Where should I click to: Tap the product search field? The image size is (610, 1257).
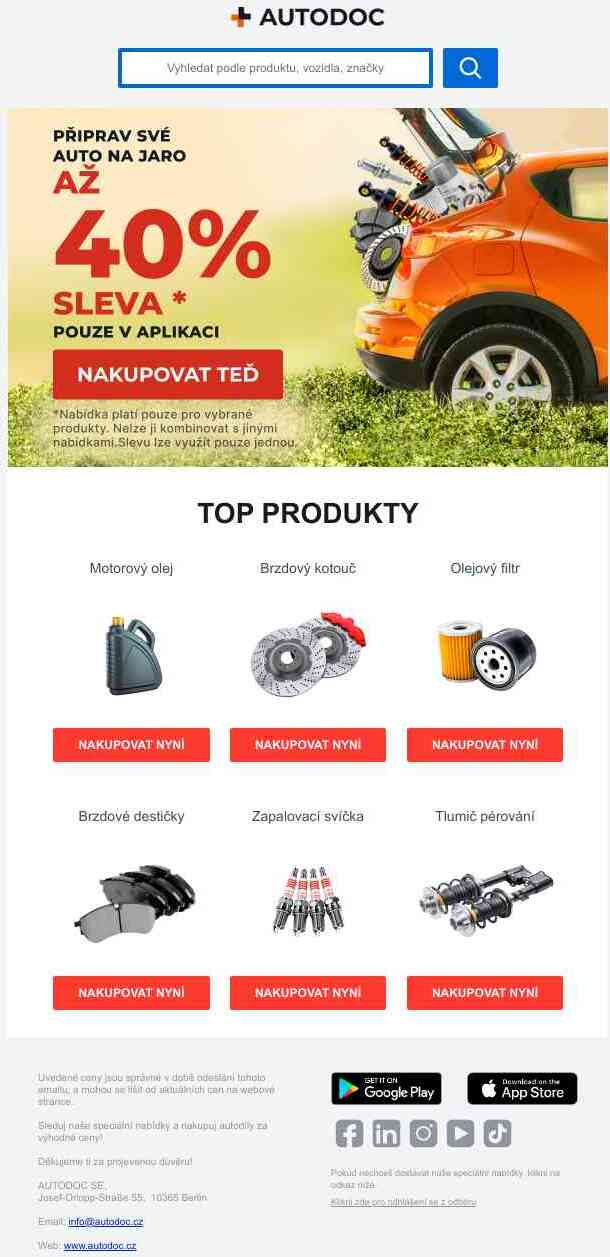click(275, 68)
